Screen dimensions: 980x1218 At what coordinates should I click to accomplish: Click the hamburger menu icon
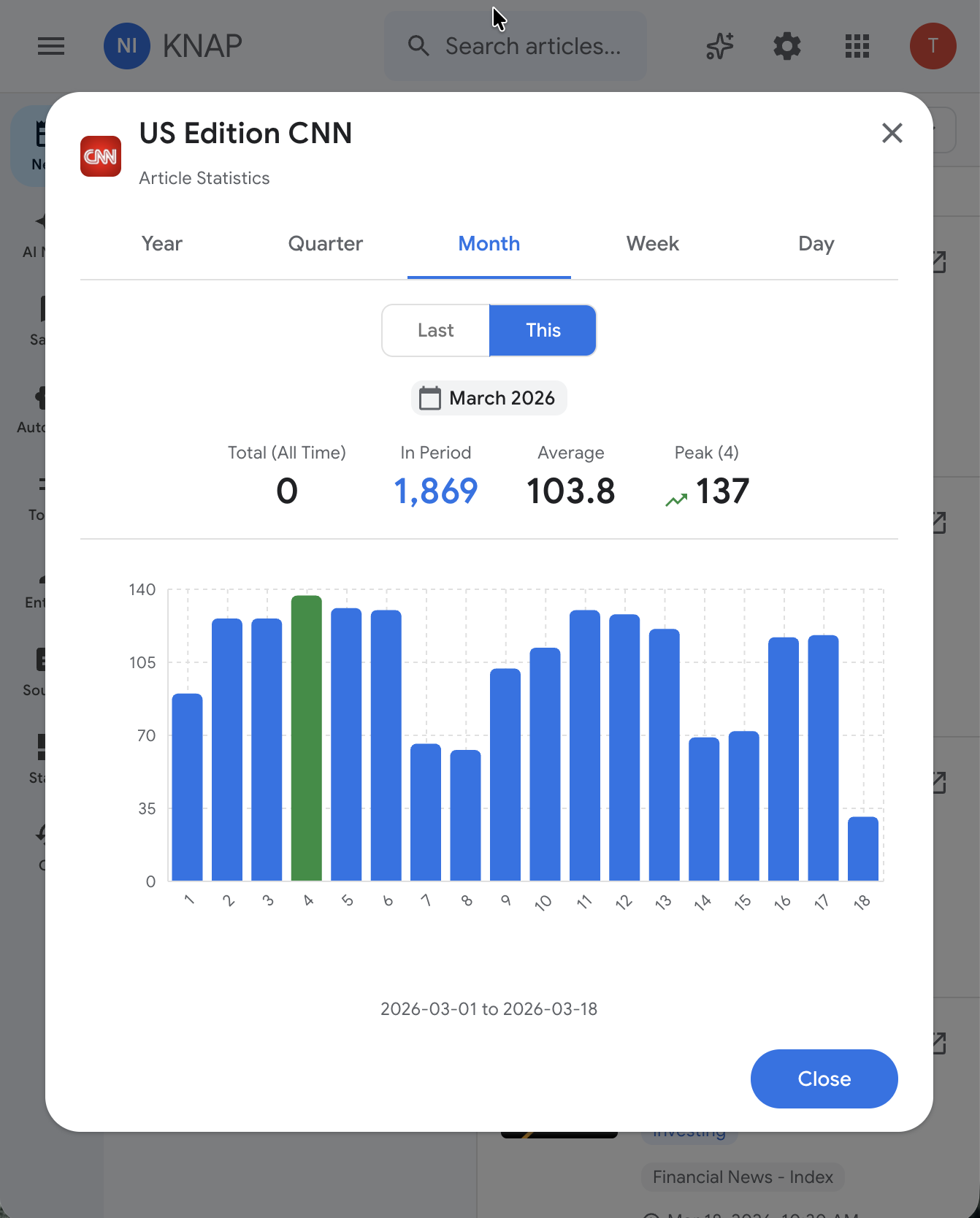[50, 46]
